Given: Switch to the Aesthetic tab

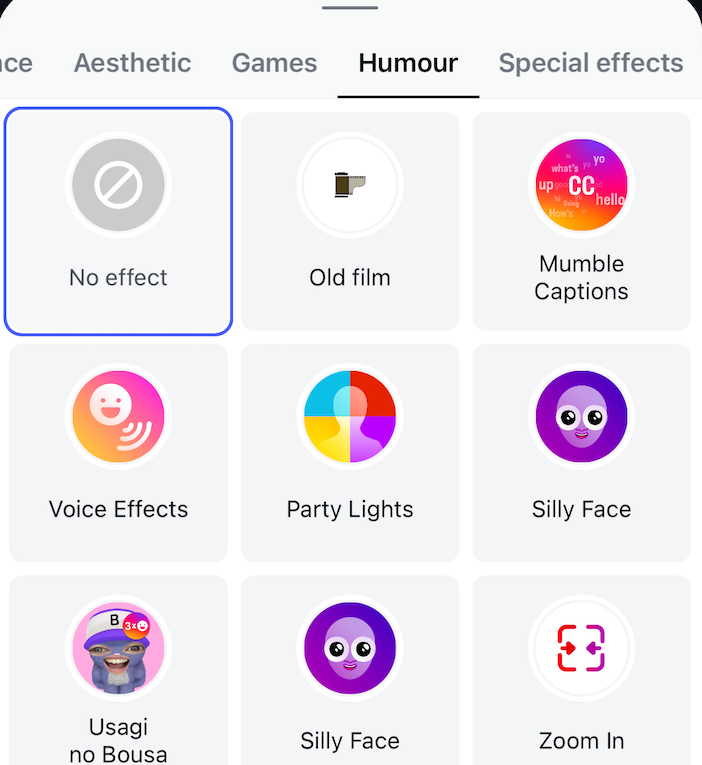Looking at the screenshot, I should coord(132,63).
